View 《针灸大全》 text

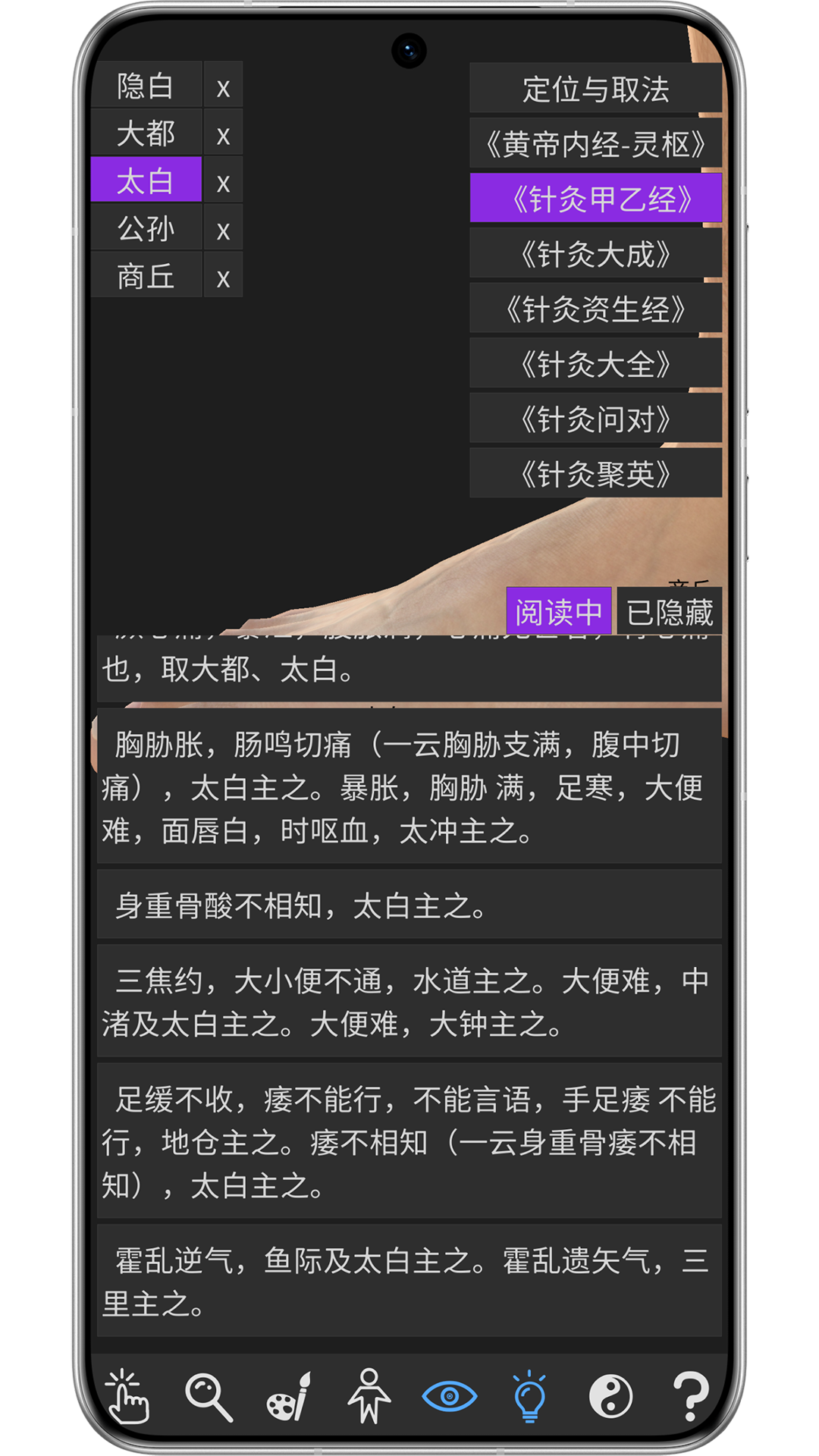pyautogui.click(x=595, y=364)
